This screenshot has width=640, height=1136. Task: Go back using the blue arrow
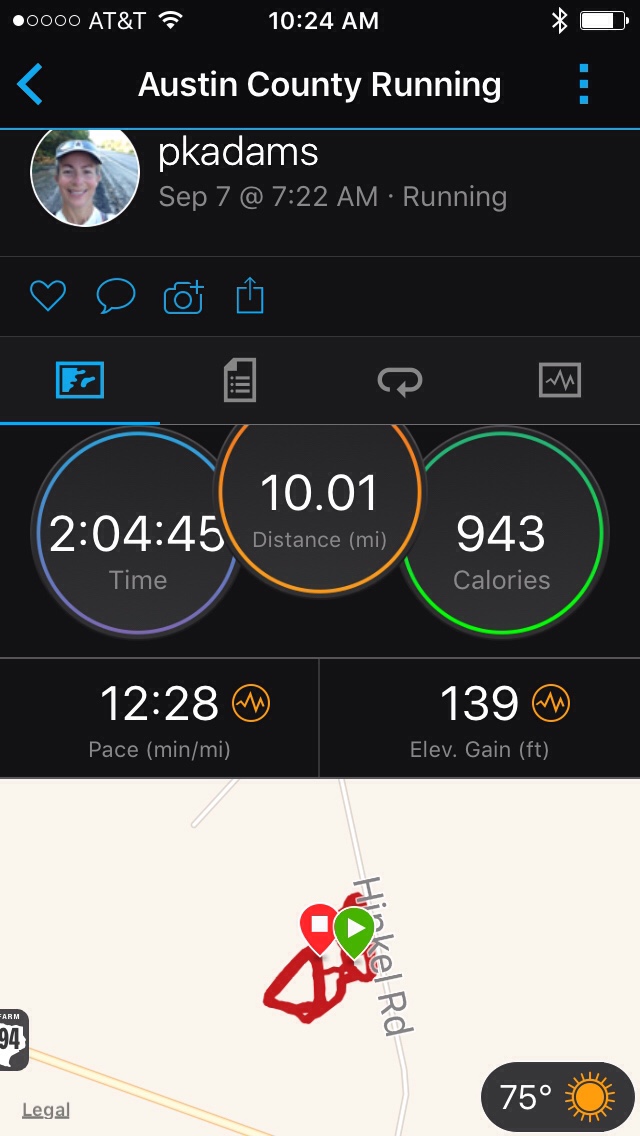click(30, 85)
